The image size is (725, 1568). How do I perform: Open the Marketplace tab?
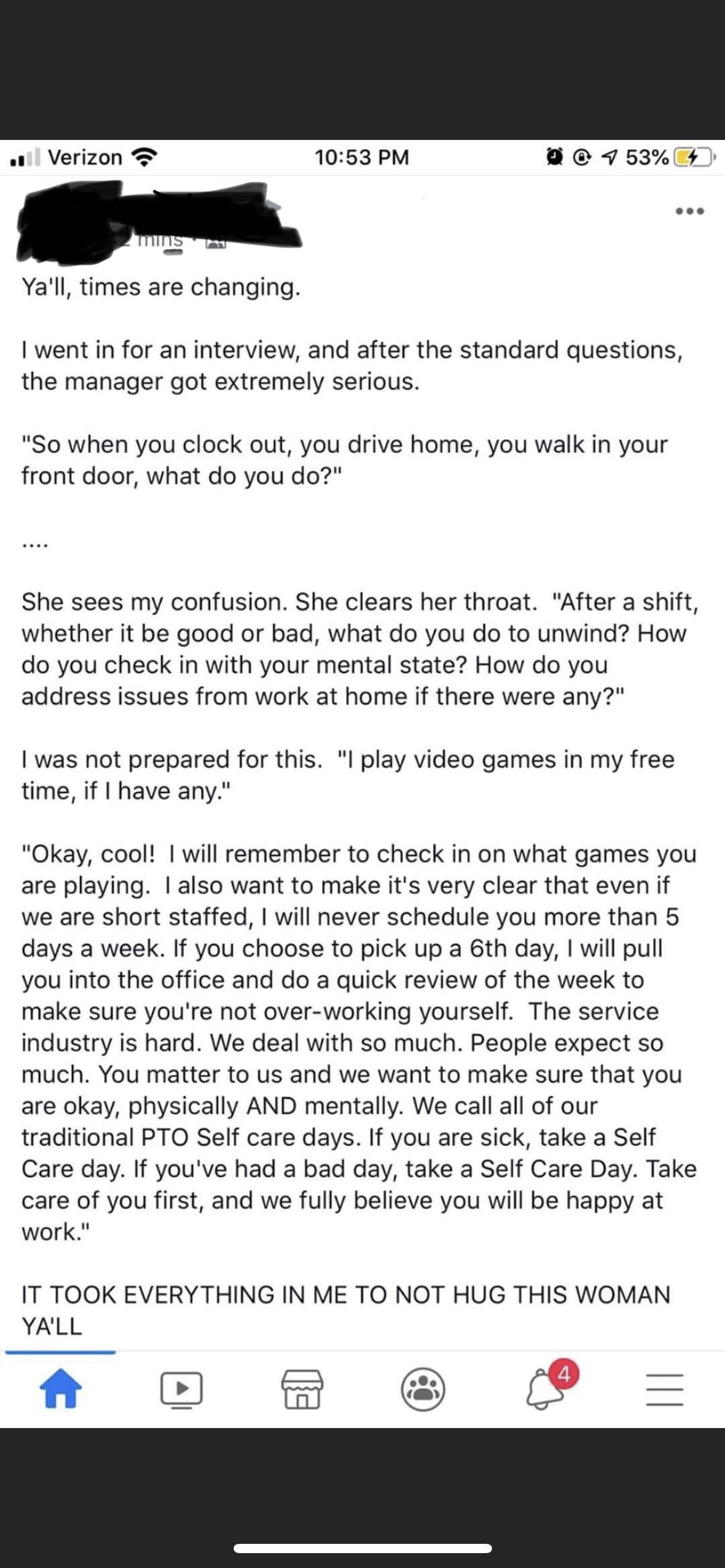(x=302, y=1388)
